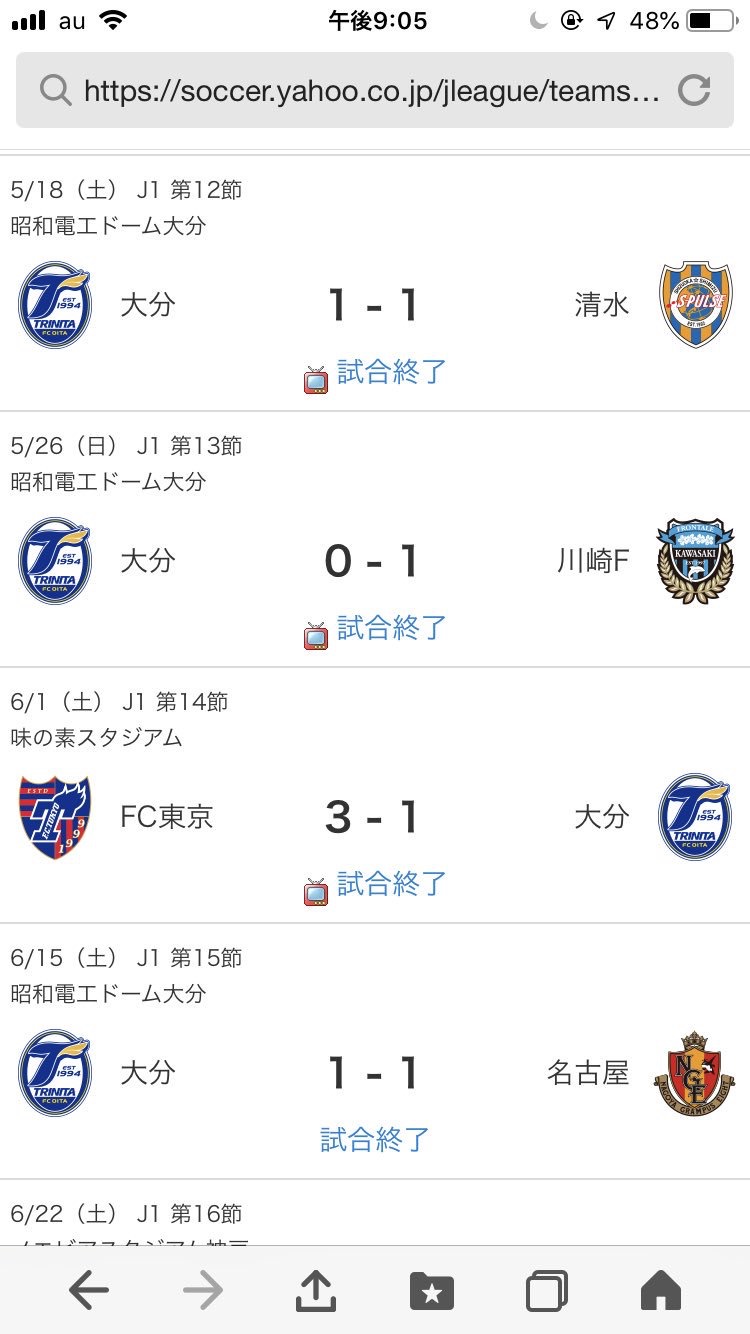Go to the browser home page

click(661, 1291)
